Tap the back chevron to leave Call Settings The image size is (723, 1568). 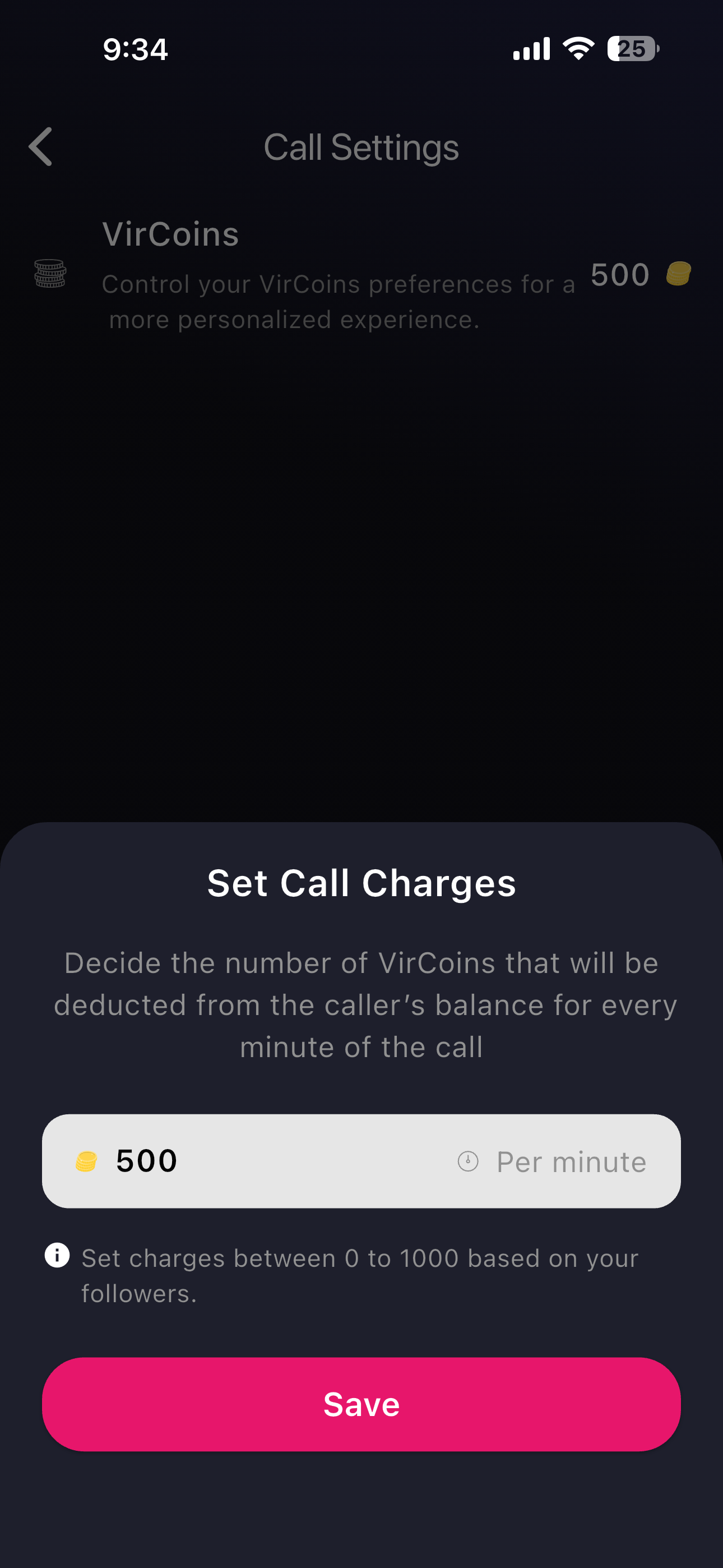[40, 147]
